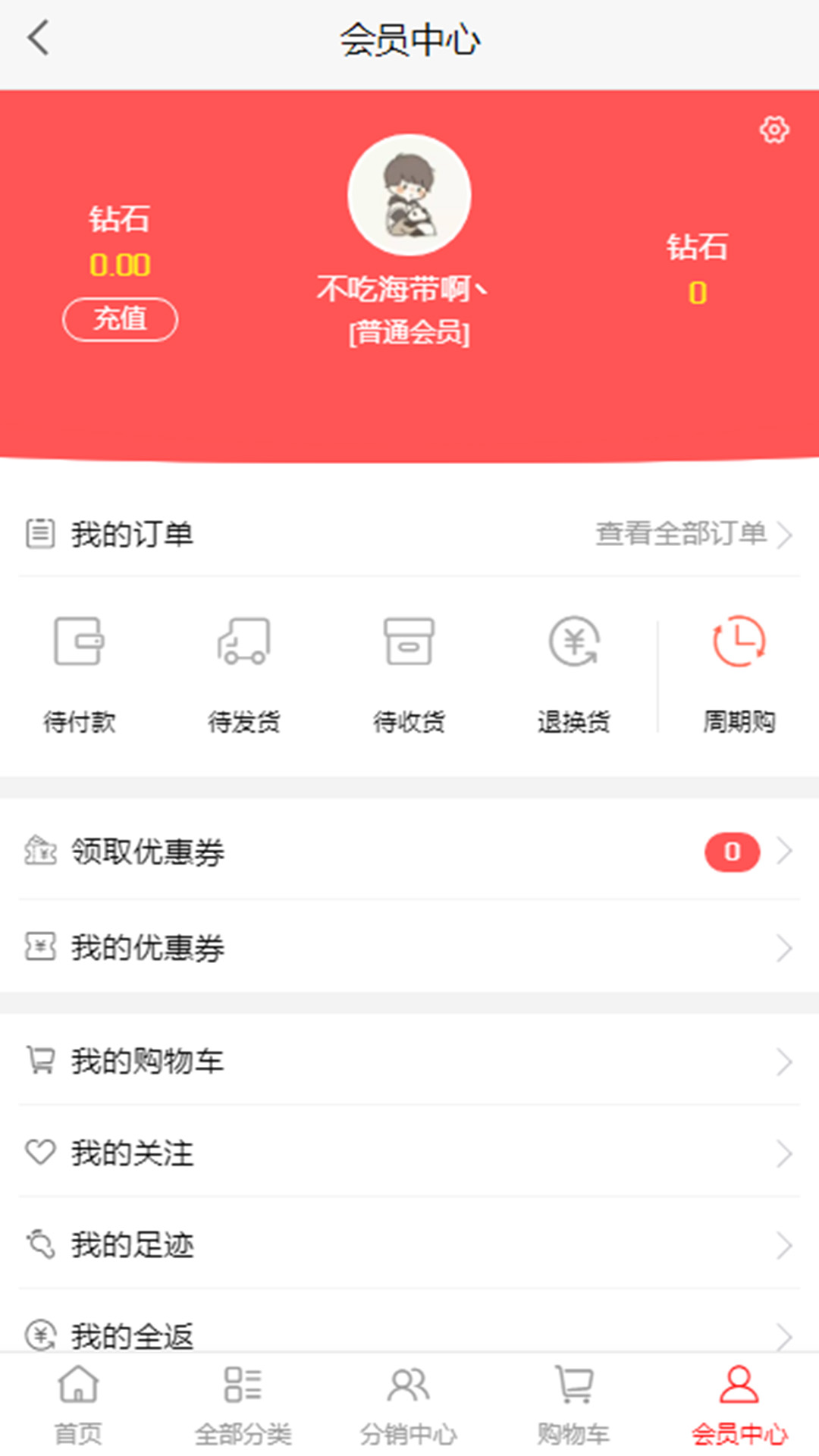This screenshot has width=819, height=1456.
Task: Open the 我的足迹 footprints icon
Action: pos(39,1244)
